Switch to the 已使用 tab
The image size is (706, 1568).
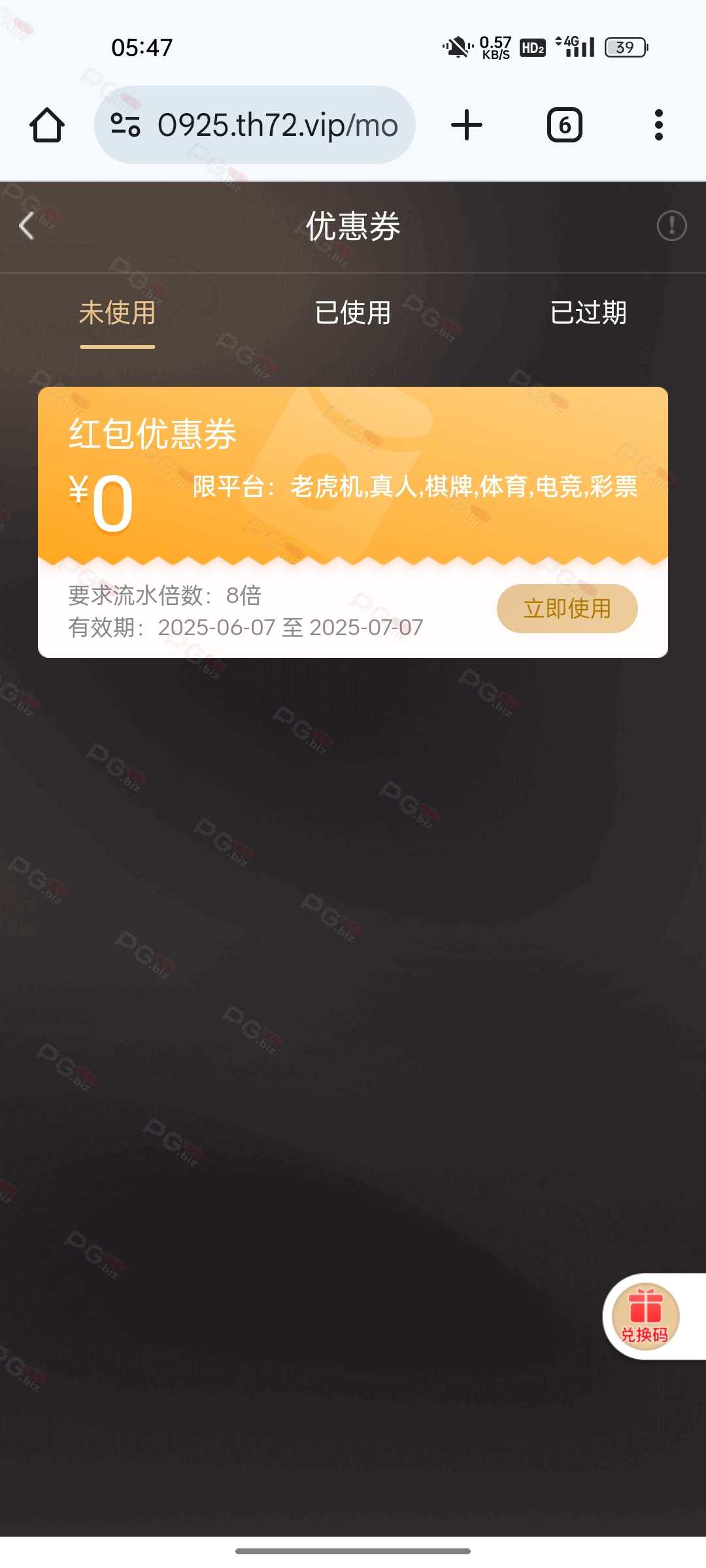(353, 313)
